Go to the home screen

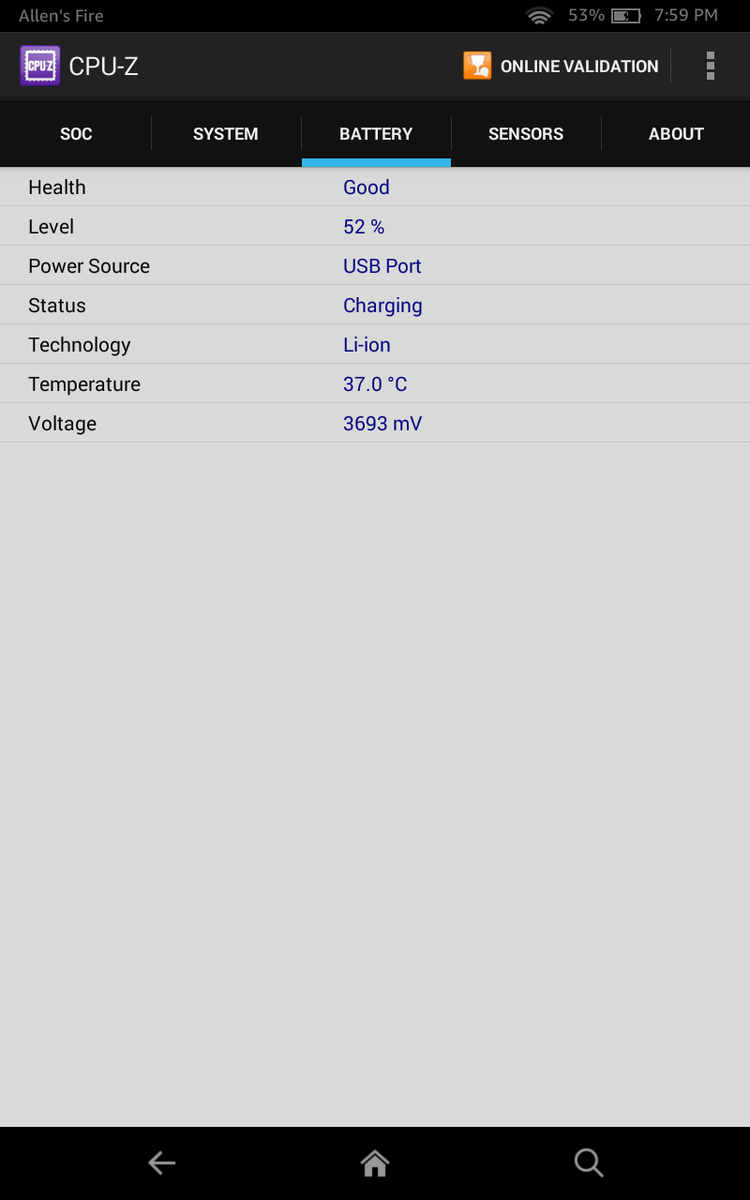375,1162
